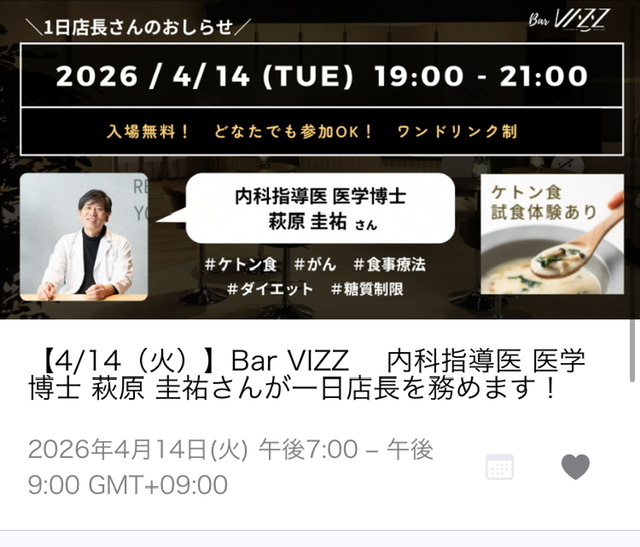Viewport: 640px width, 547px height.
Task: Like the Bar VIZZ event with heart
Action: pyautogui.click(x=575, y=467)
